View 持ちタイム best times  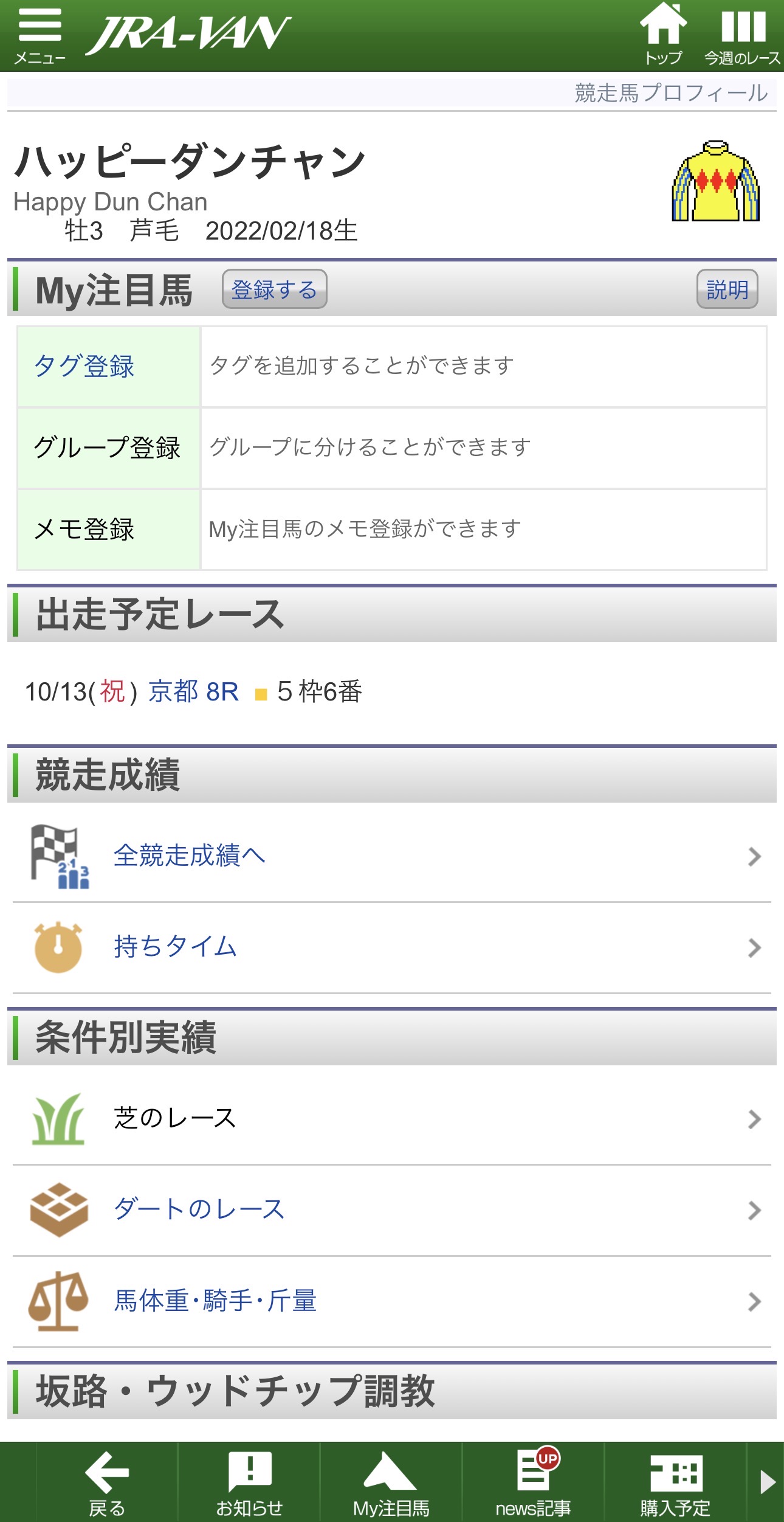[x=176, y=947]
